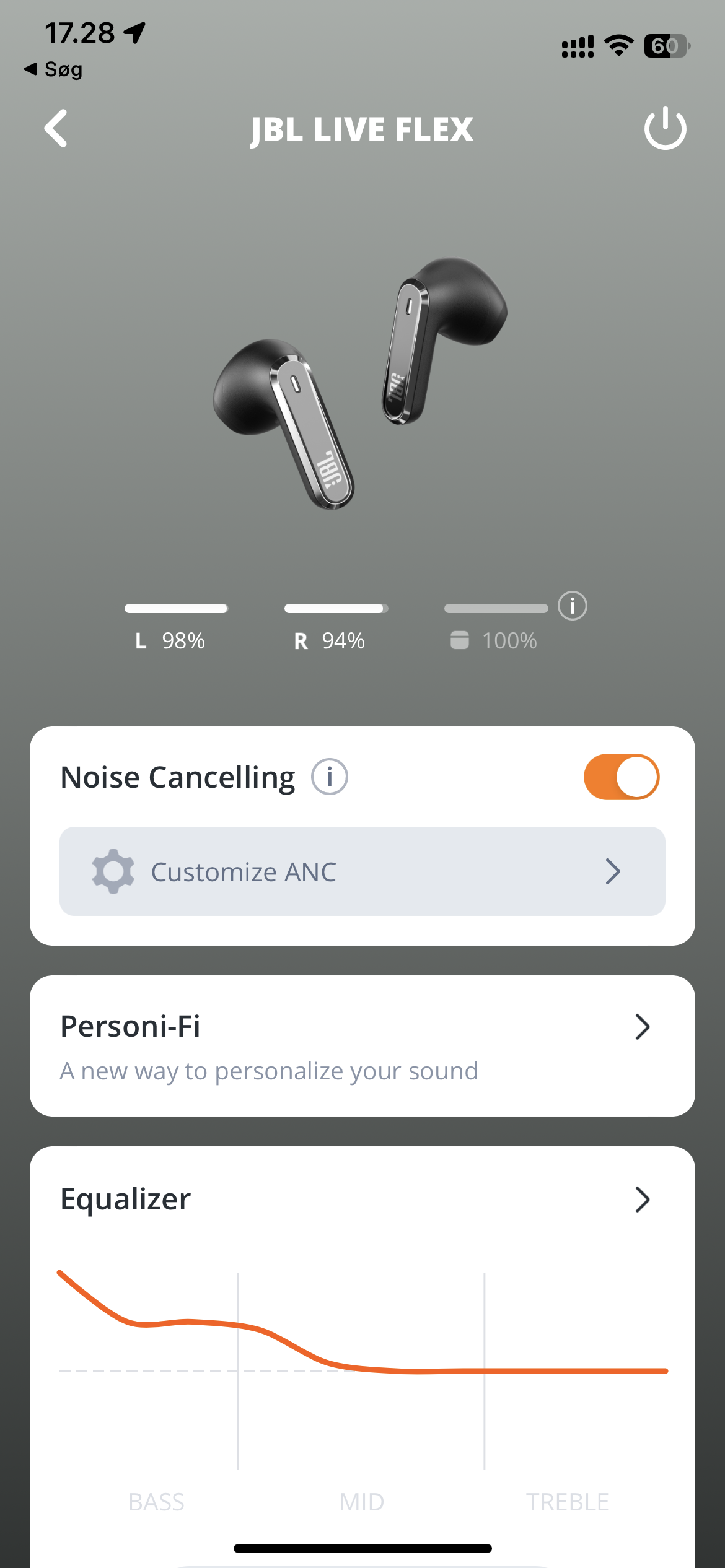The width and height of the screenshot is (725, 1568).
Task: Turn off the Noise Cancelling switch
Action: click(x=622, y=777)
